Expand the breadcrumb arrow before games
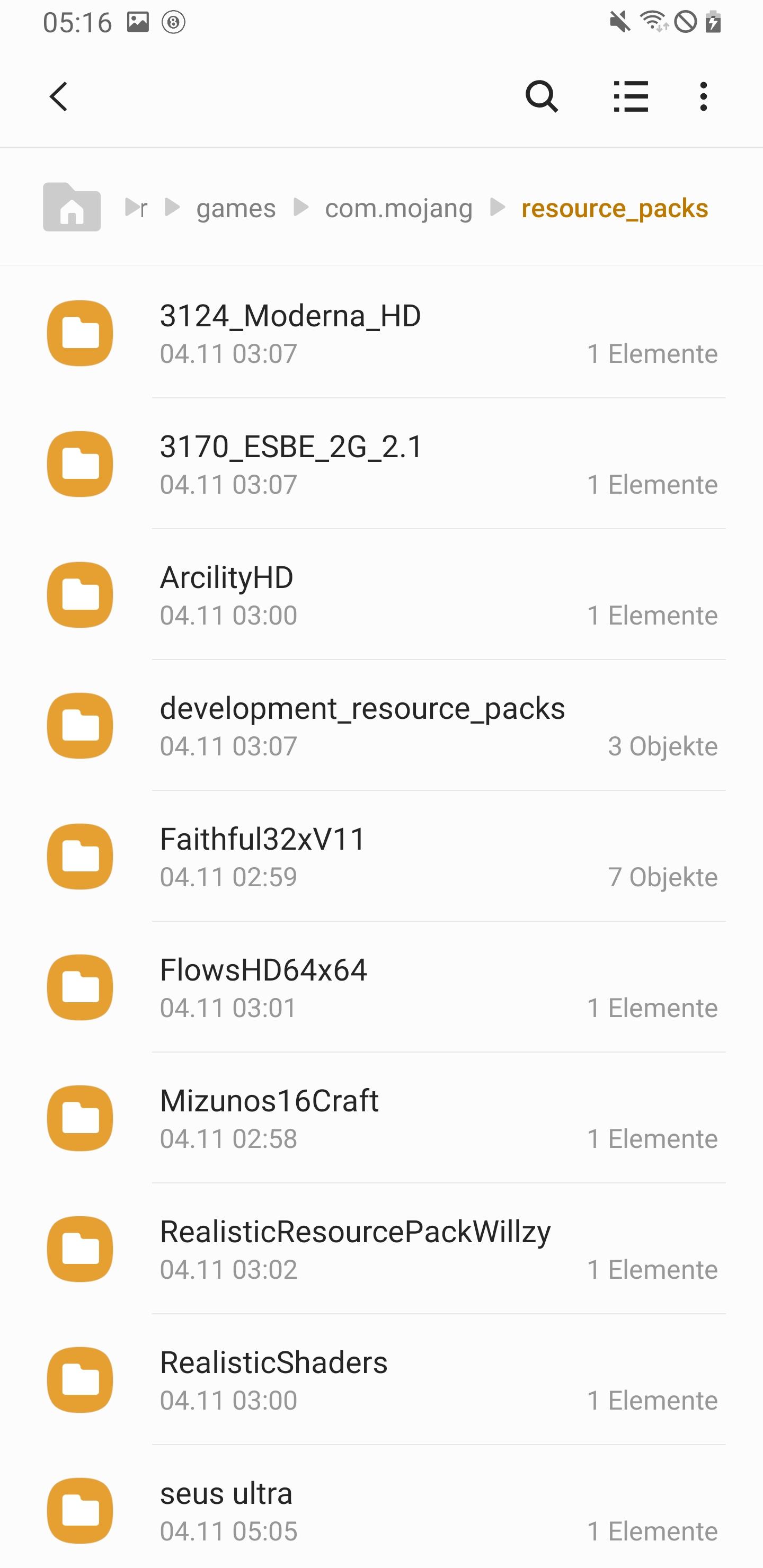 pos(171,208)
